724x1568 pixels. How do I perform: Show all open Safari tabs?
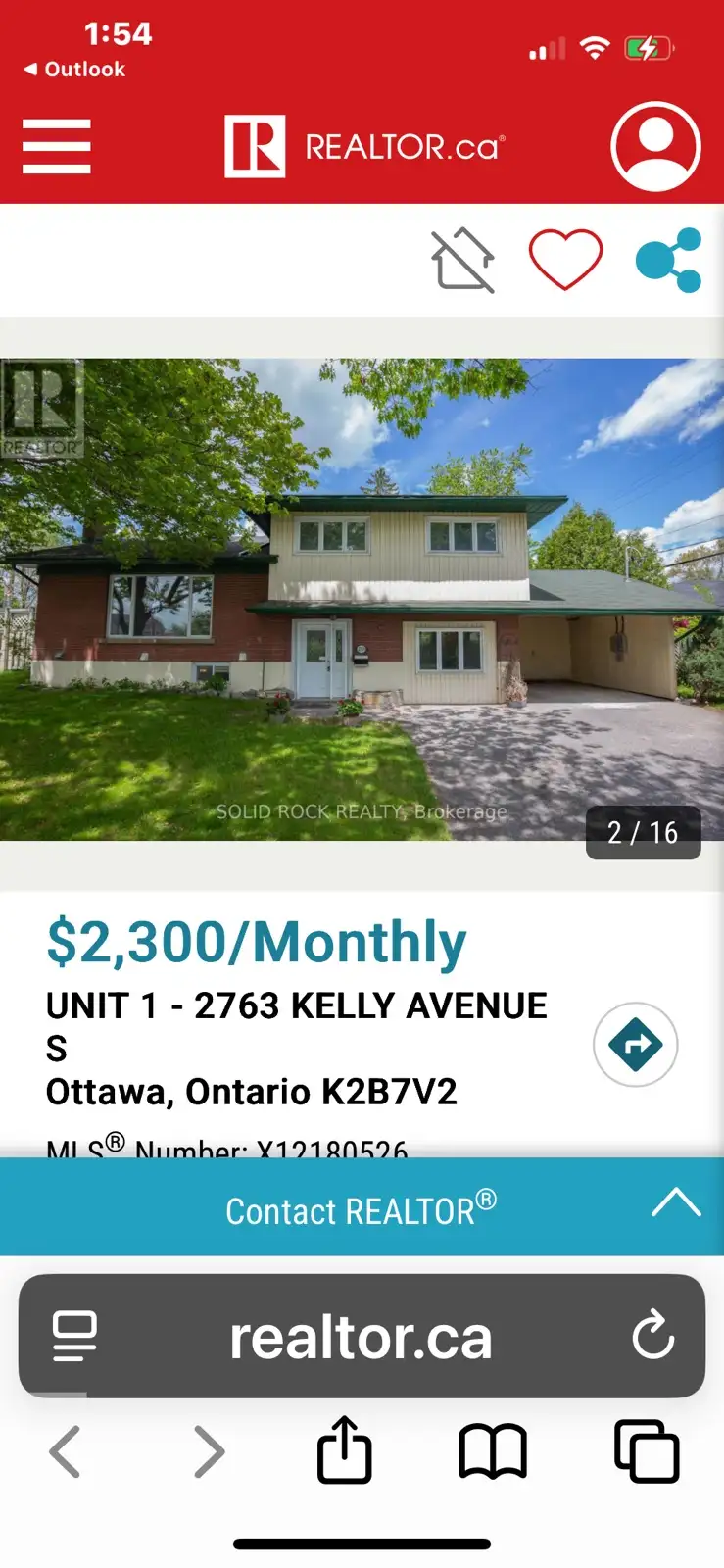point(647,1451)
